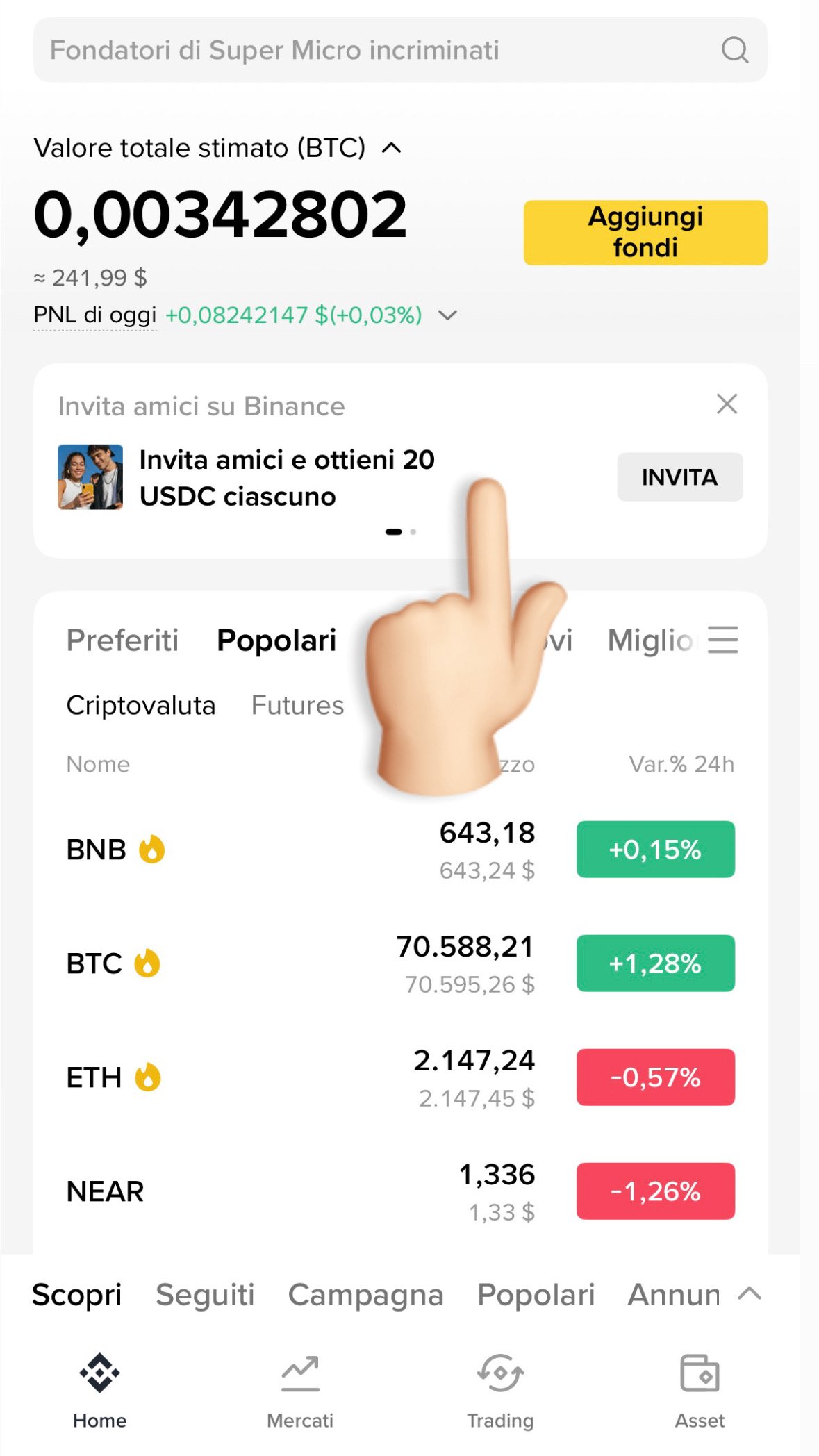This screenshot has width=819, height=1456.
Task: Open the Campagna feed tab
Action: tap(365, 1295)
